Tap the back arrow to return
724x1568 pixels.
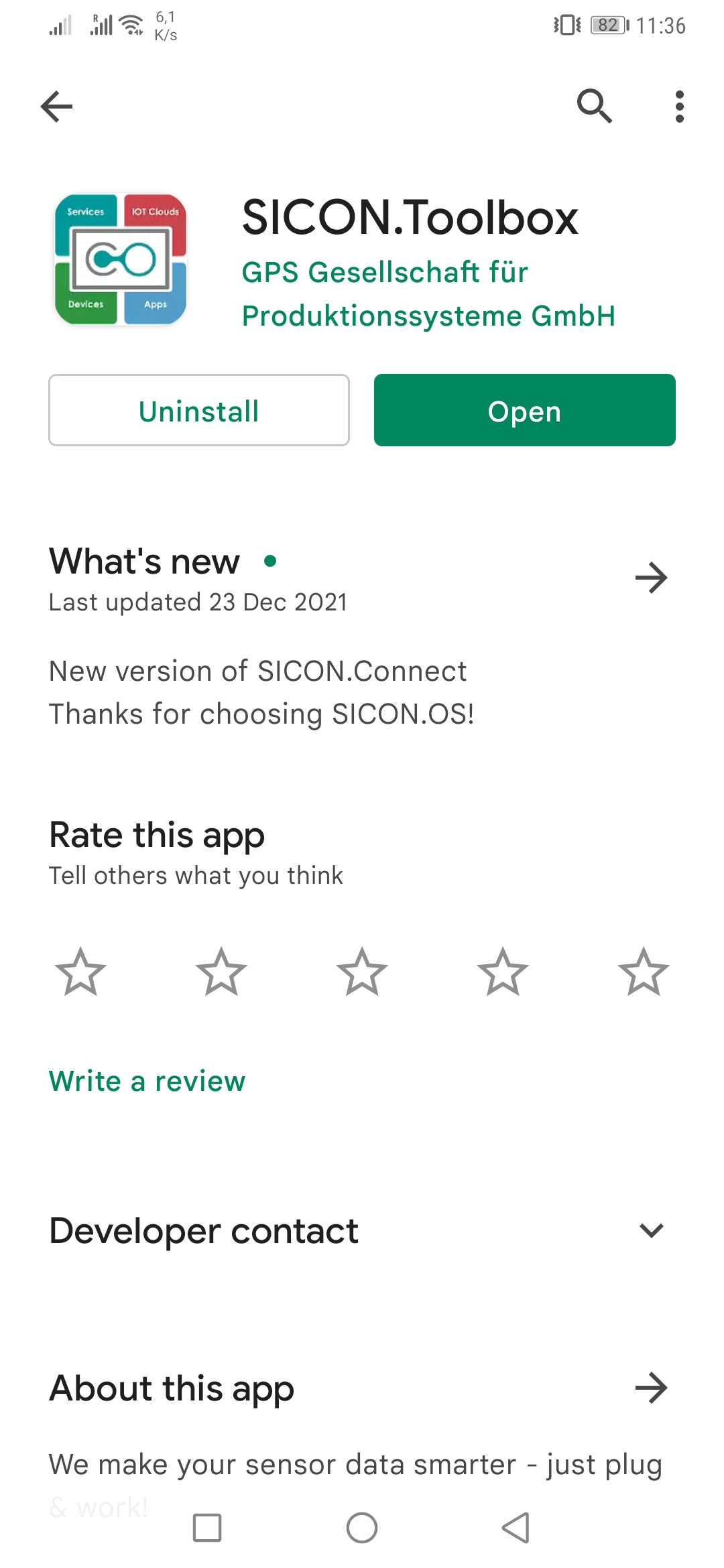tap(56, 105)
